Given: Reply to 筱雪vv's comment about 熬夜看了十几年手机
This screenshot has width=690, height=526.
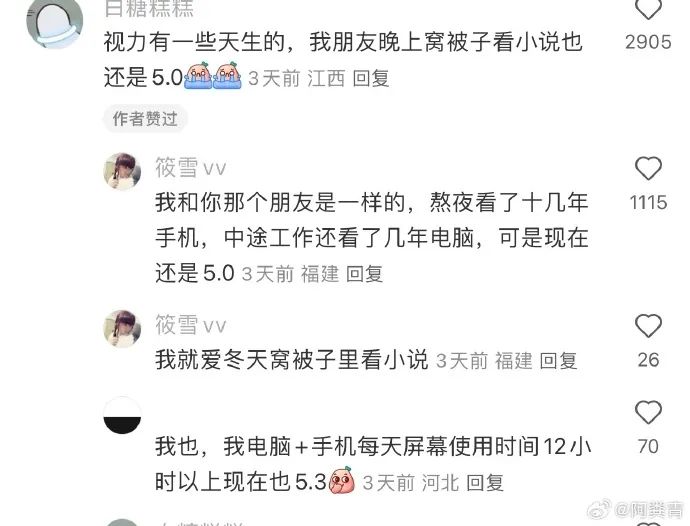Looking at the screenshot, I should click(x=365, y=273).
